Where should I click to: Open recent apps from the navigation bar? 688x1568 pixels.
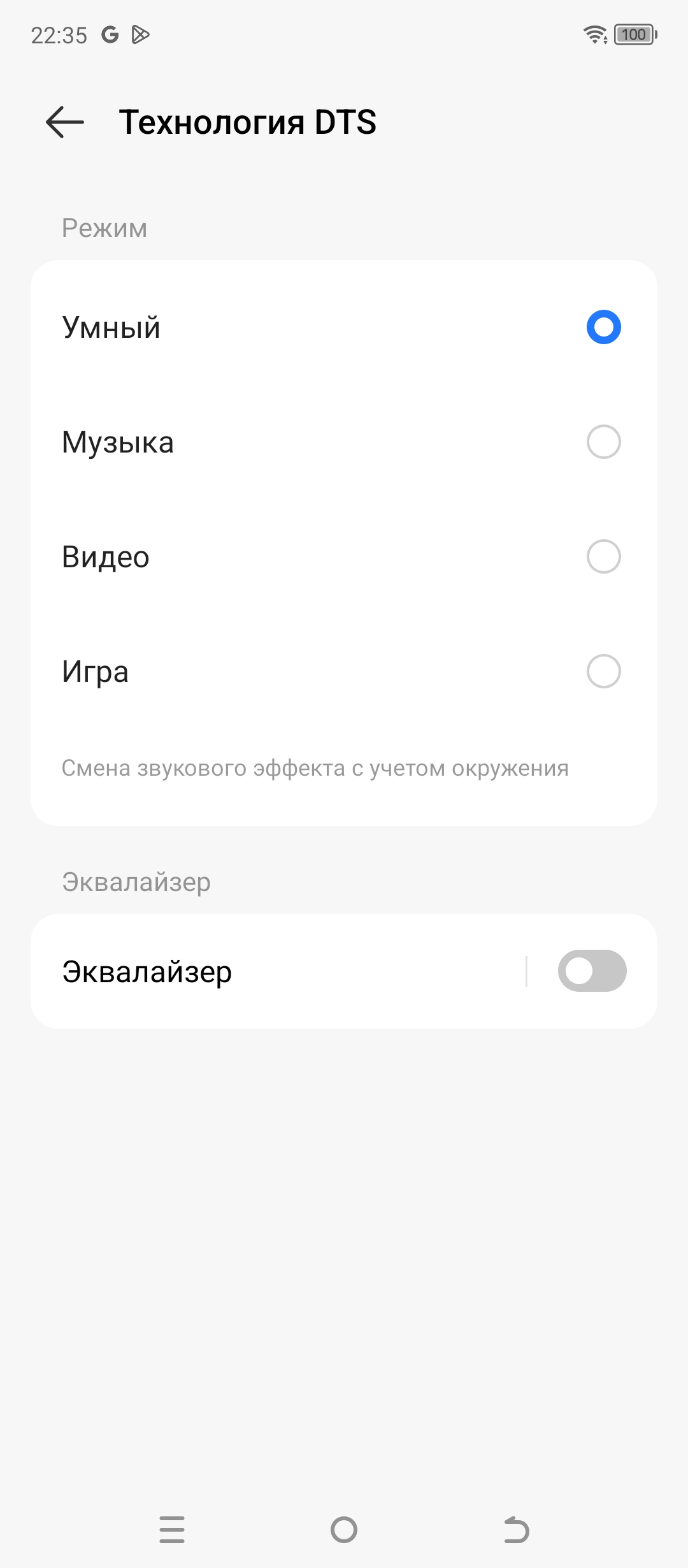[172, 1530]
